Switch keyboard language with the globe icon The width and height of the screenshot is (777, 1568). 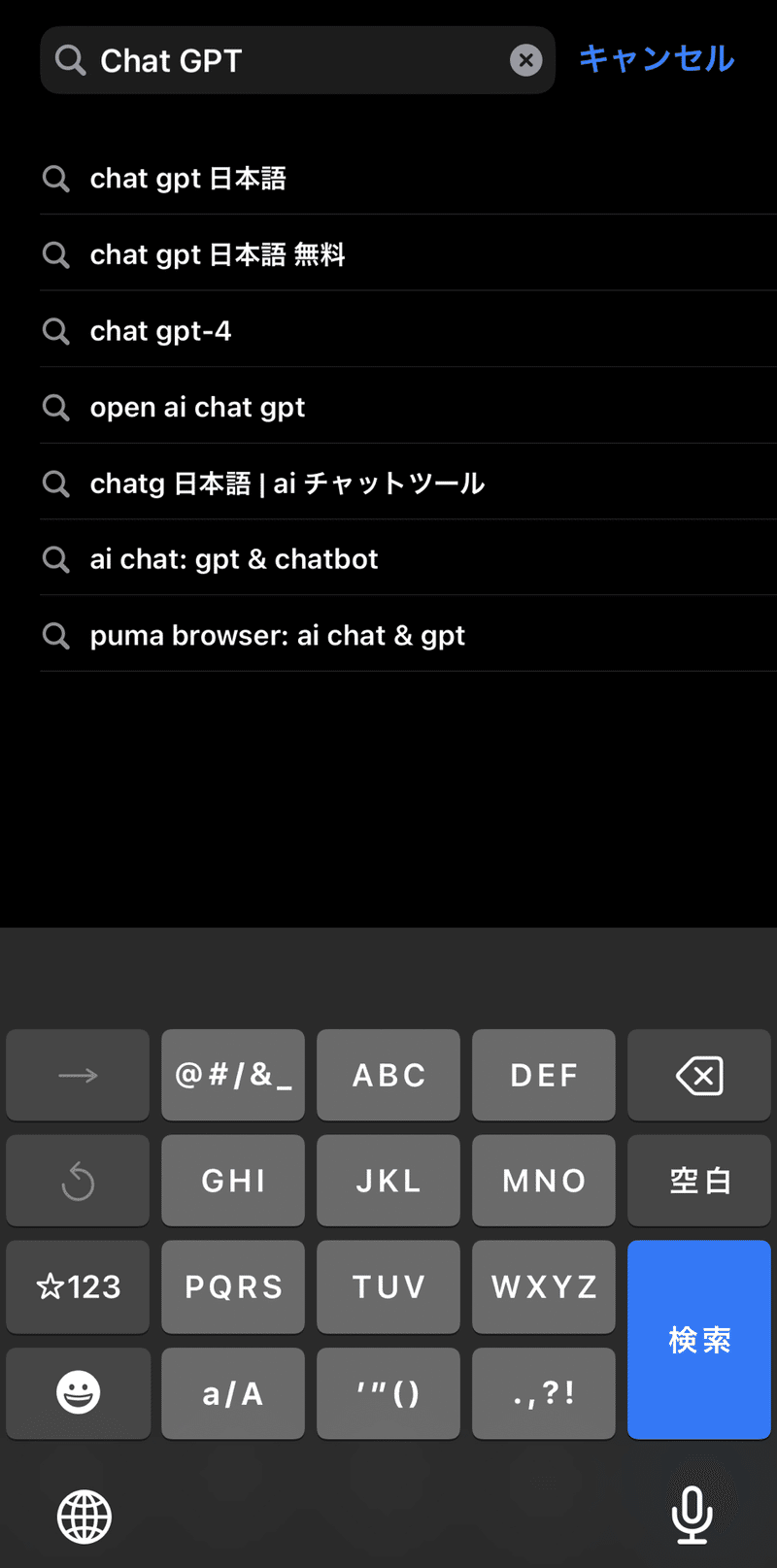click(x=84, y=1517)
